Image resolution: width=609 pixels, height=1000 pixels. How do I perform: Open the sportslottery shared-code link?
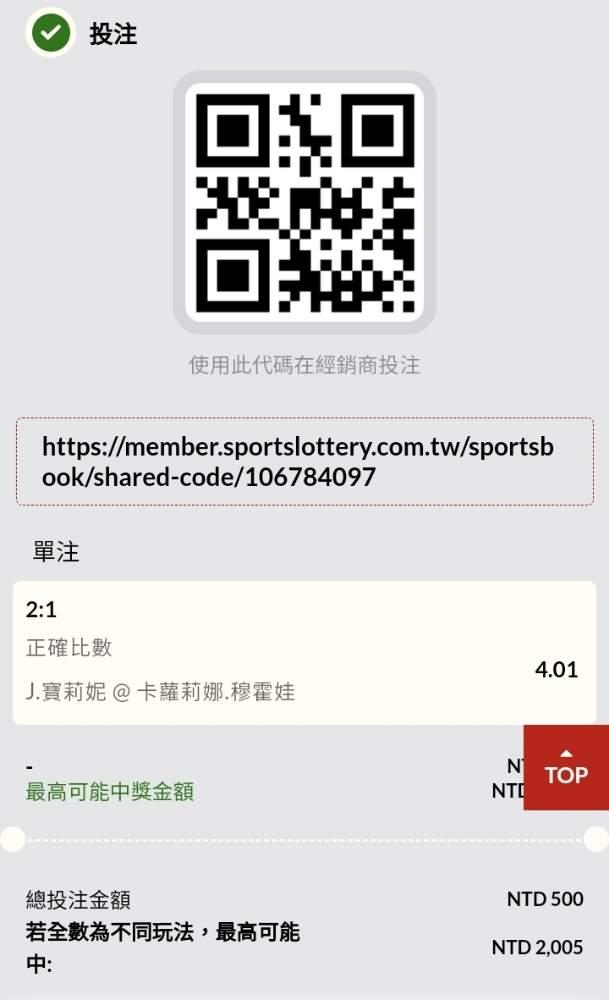298,462
